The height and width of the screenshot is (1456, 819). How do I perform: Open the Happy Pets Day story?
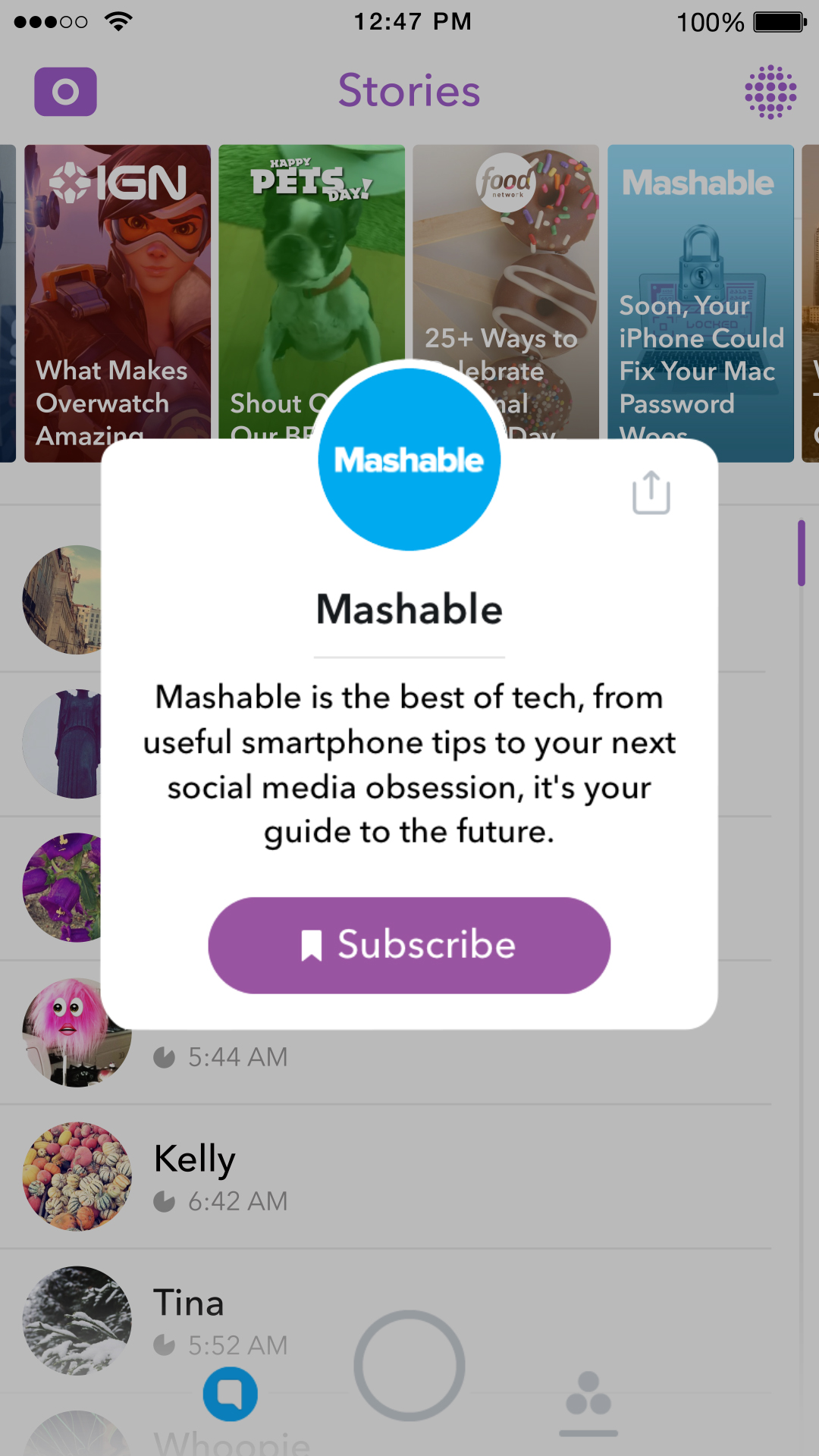[x=311, y=265]
